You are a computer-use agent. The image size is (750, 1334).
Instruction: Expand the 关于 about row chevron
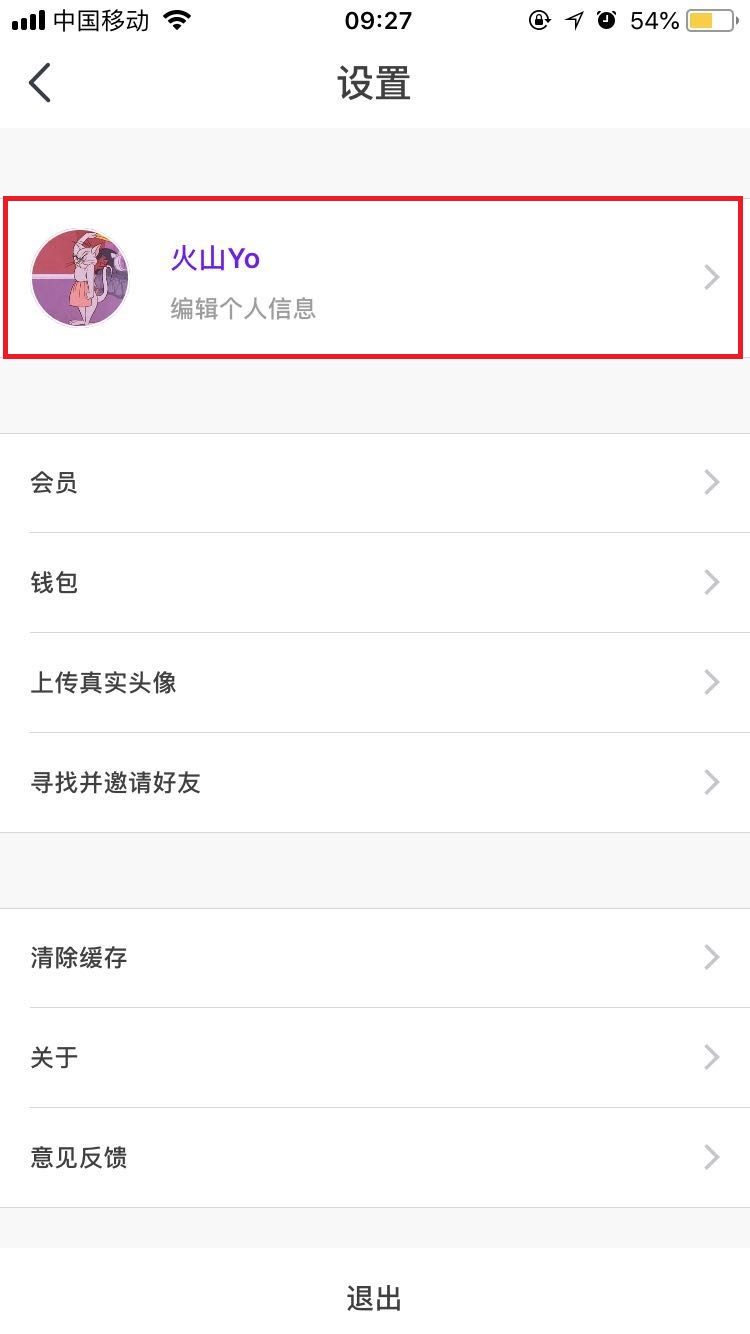coord(711,1057)
